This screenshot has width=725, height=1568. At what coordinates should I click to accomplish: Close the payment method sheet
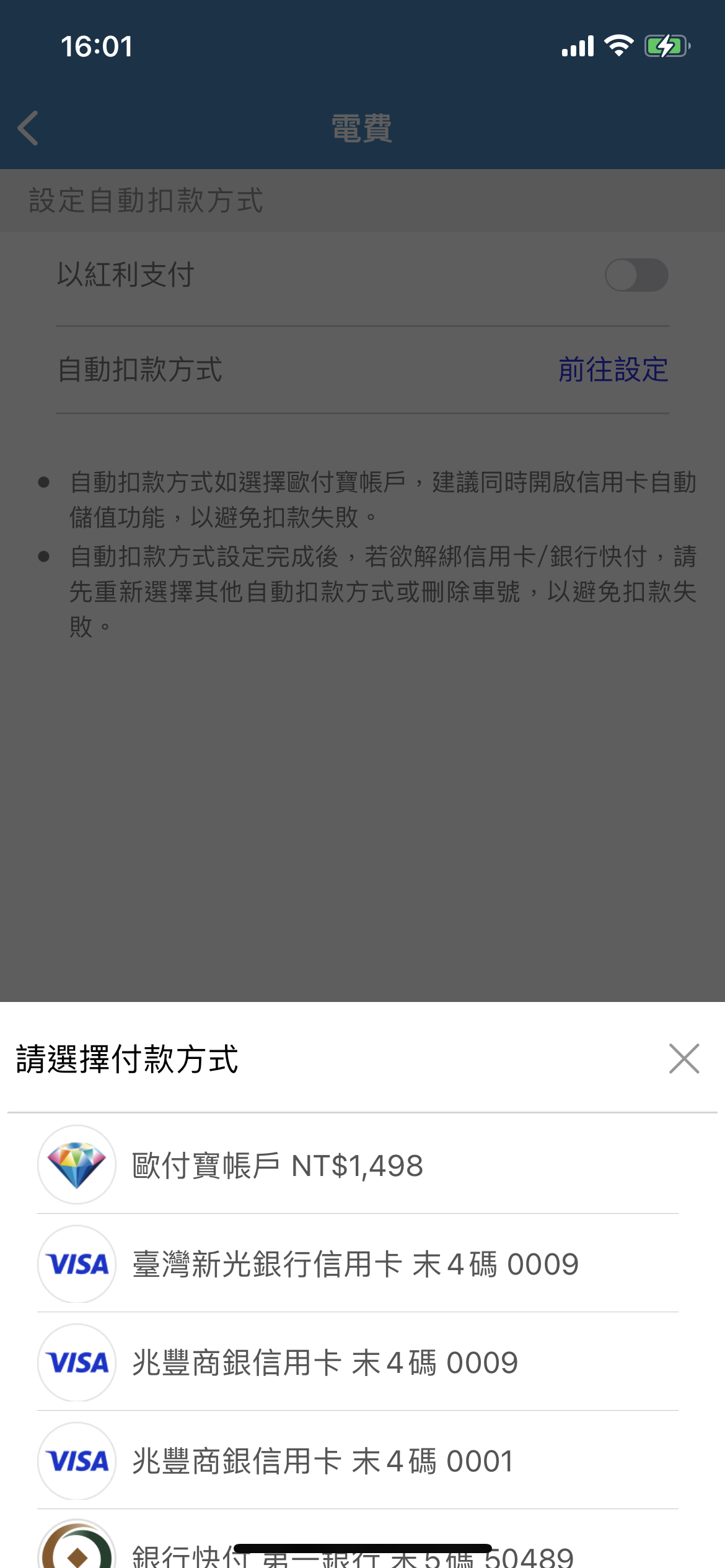(x=684, y=1058)
